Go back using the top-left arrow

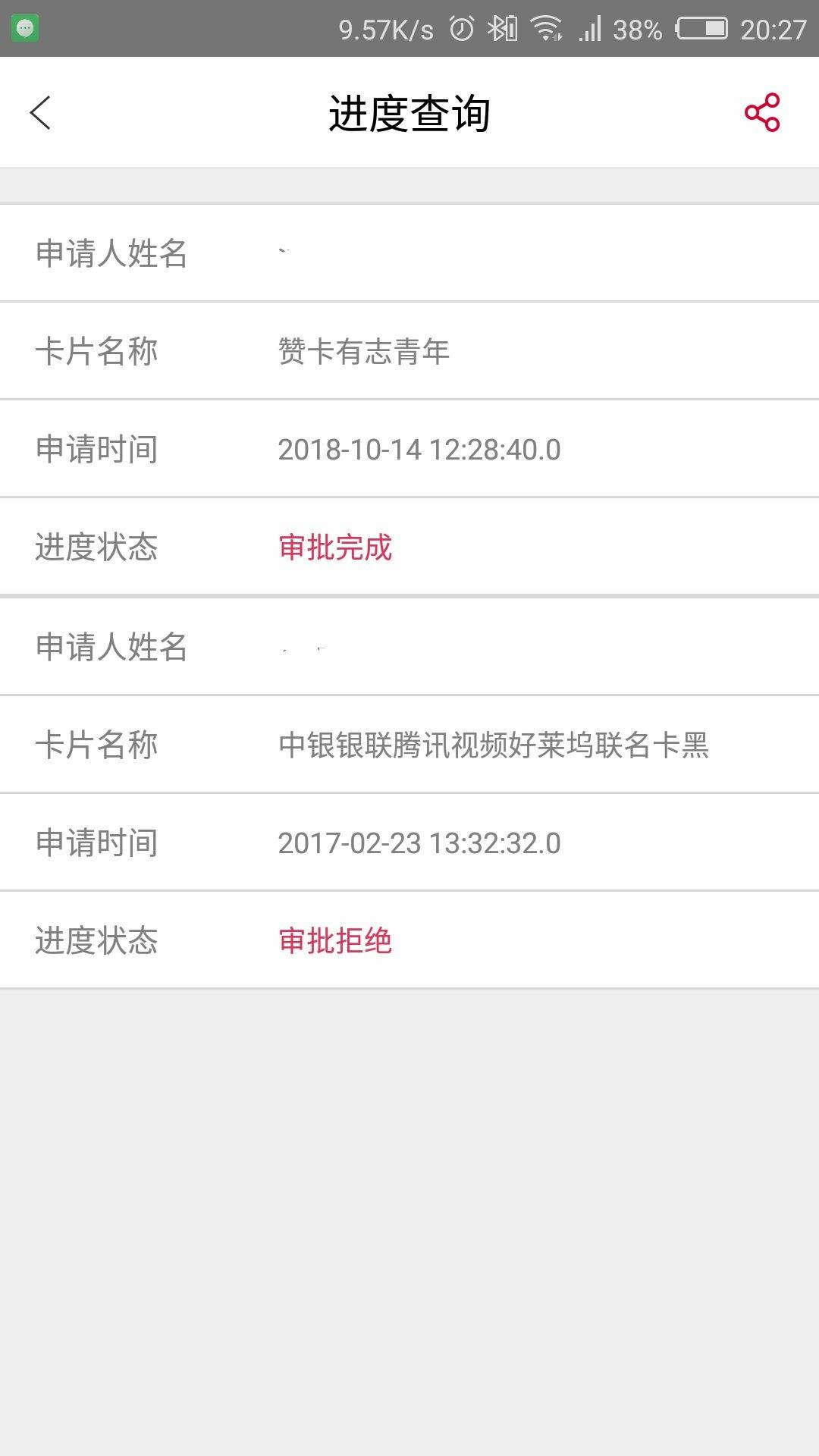(40, 113)
